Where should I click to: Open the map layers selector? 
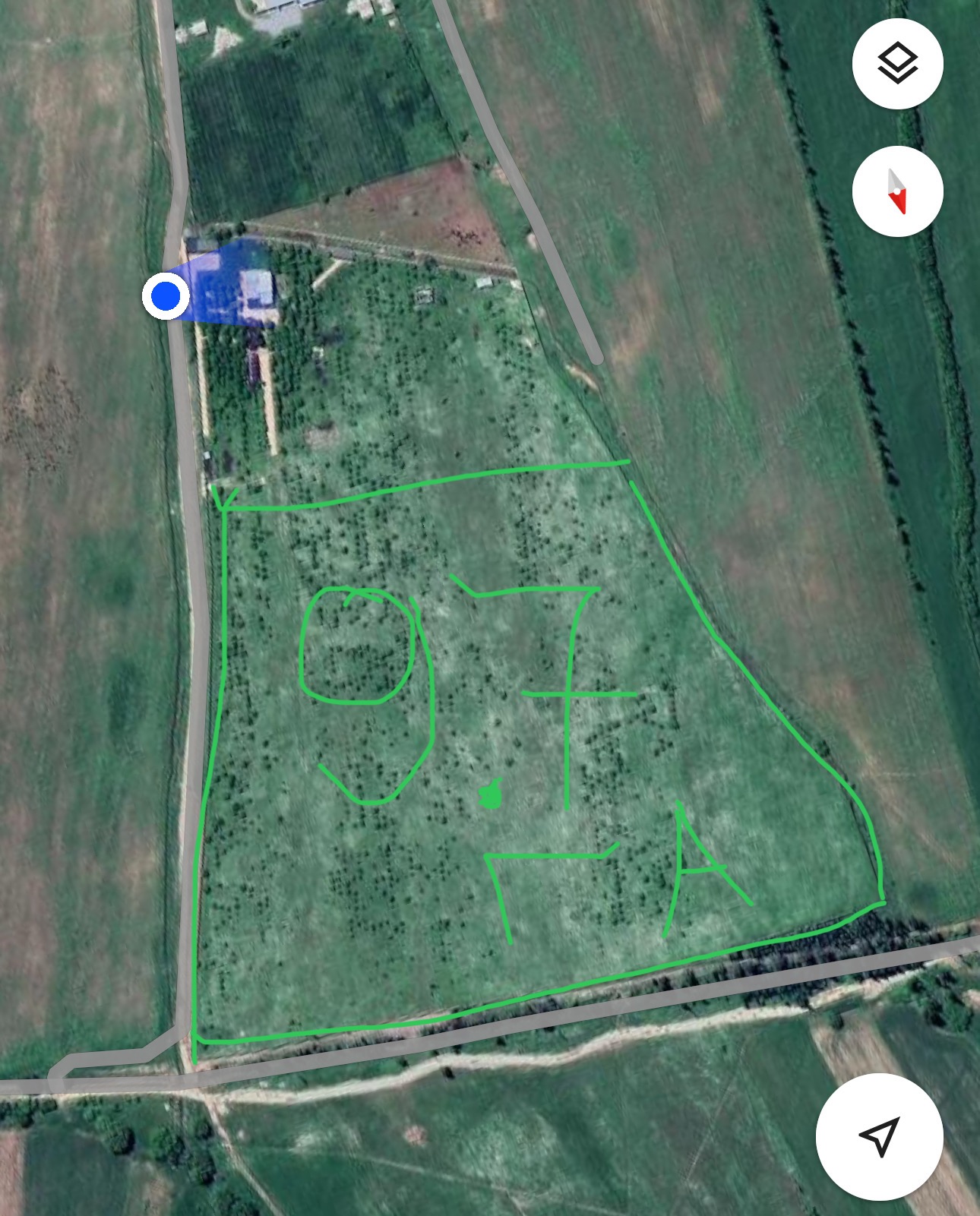[x=897, y=64]
